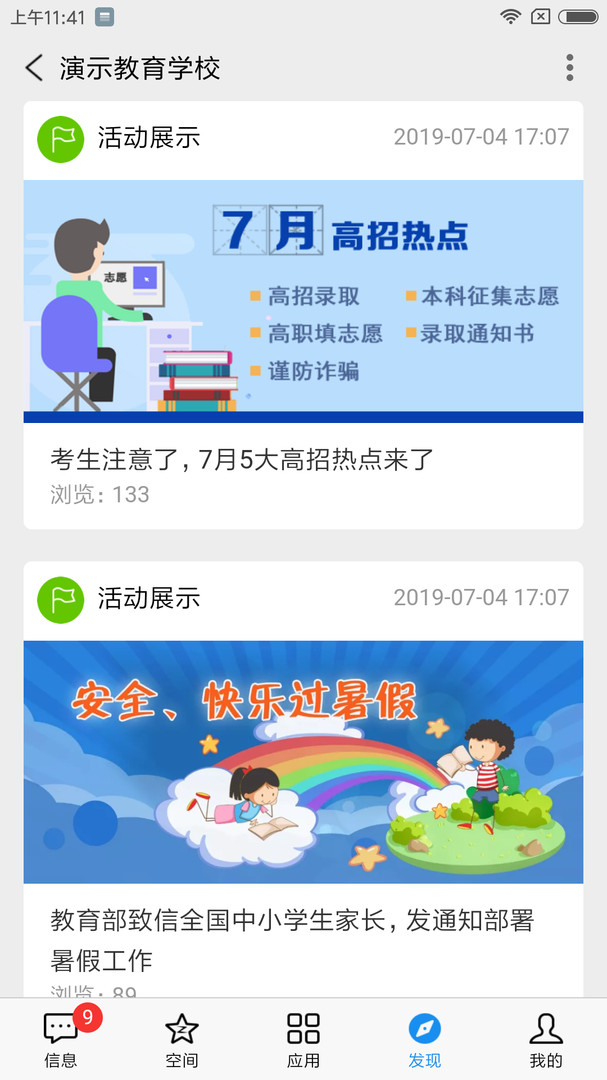This screenshot has width=607, height=1080.
Task: Go to the 我的 tab
Action: (545, 1039)
